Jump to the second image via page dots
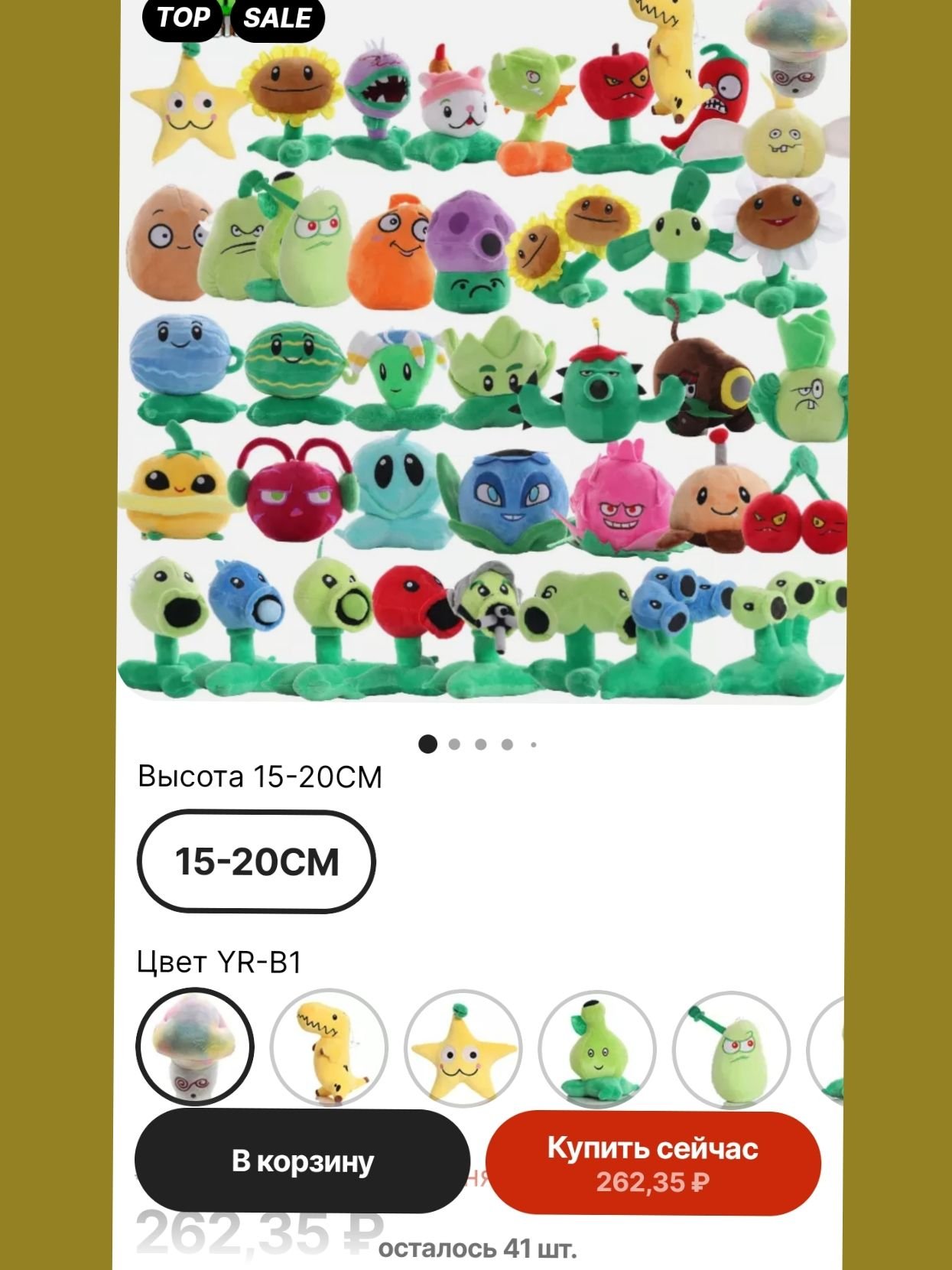Image resolution: width=952 pixels, height=1270 pixels. pyautogui.click(x=454, y=744)
